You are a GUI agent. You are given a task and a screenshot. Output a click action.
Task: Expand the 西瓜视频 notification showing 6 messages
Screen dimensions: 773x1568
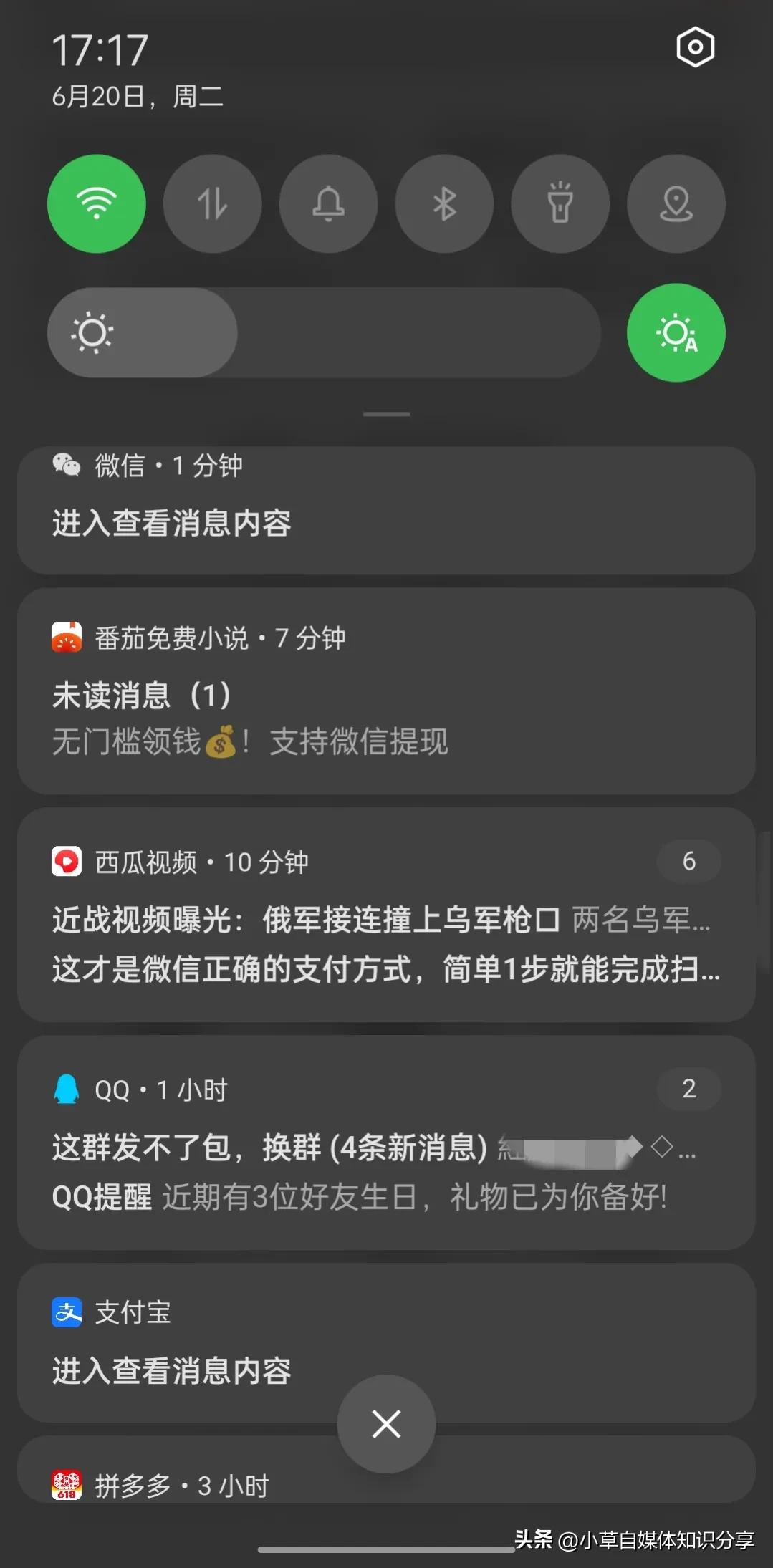click(x=688, y=862)
